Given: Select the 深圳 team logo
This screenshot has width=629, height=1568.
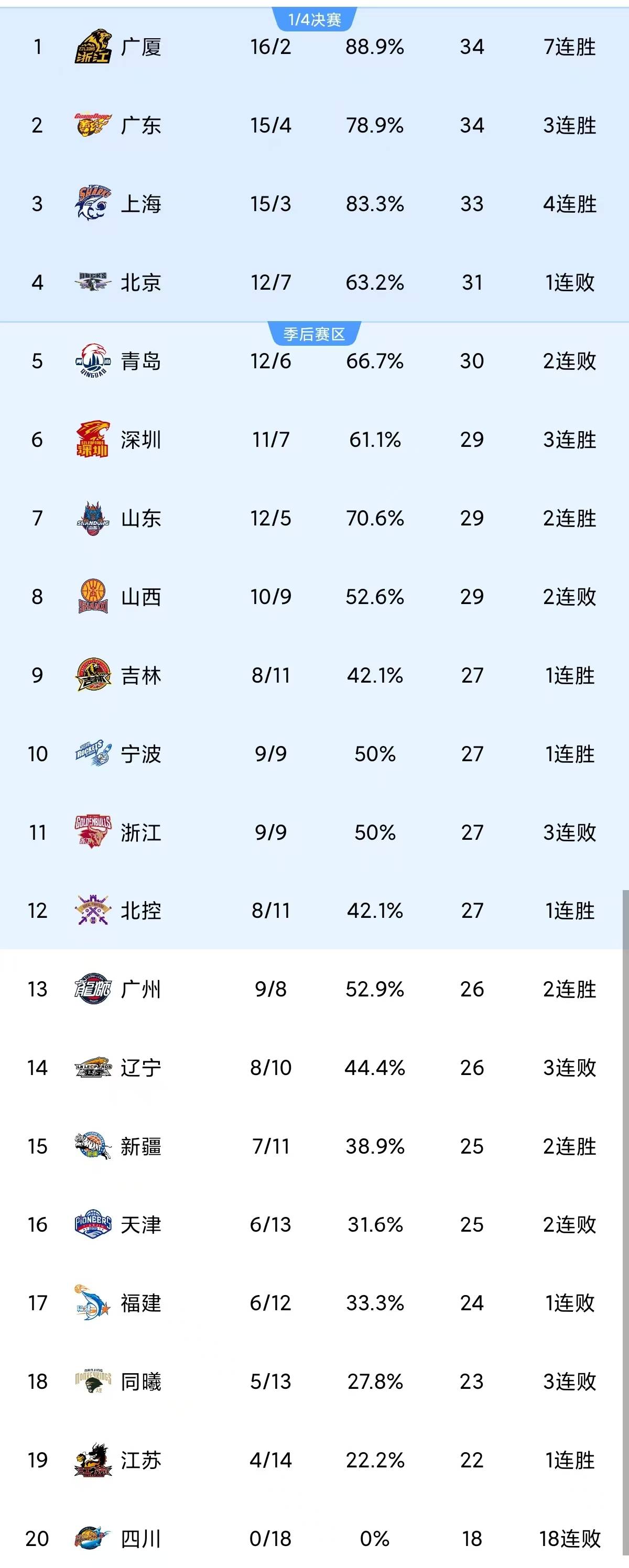Looking at the screenshot, I should coord(91,441).
